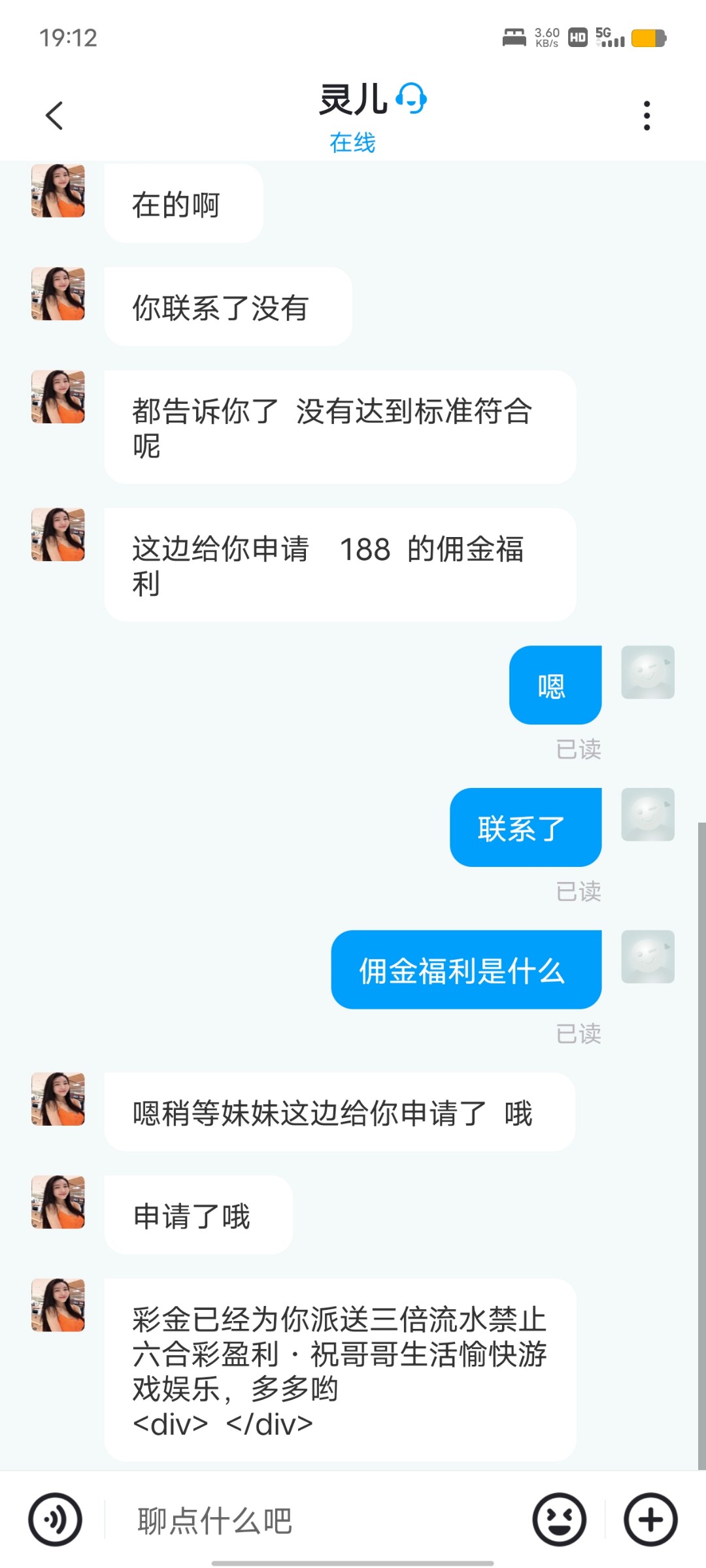Tap the 在线 online status text
The width and height of the screenshot is (706, 1568).
pos(353,142)
